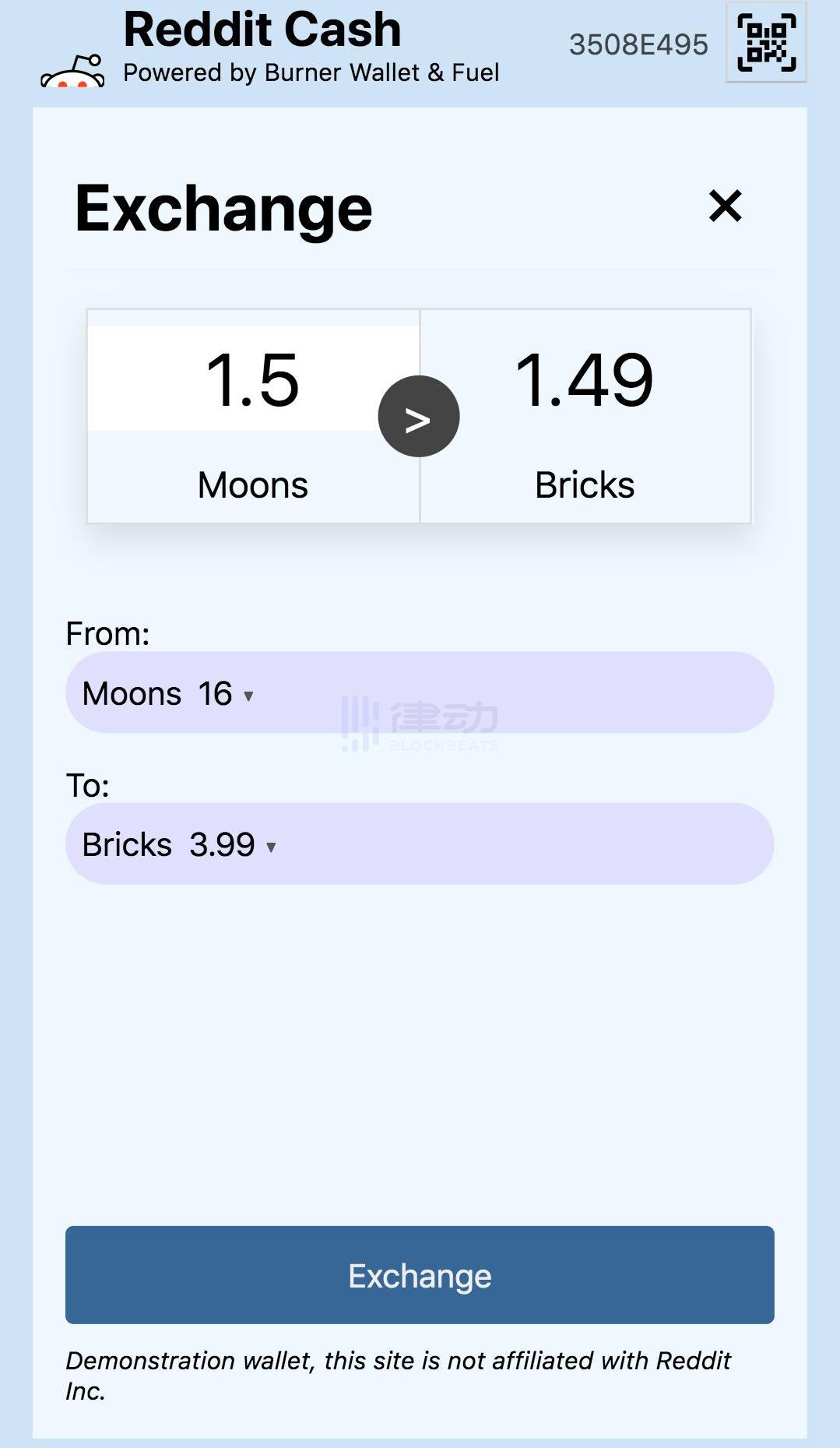840x1448 pixels.
Task: Expand the From Moons dropdown
Action: coord(419,692)
